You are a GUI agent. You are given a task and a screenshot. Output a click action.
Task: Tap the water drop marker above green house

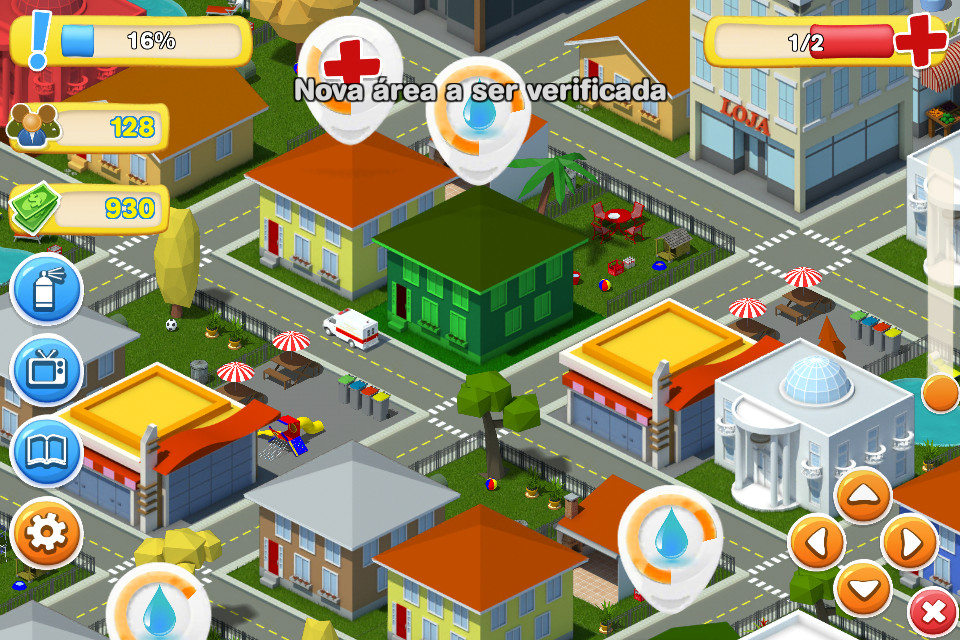(x=479, y=112)
